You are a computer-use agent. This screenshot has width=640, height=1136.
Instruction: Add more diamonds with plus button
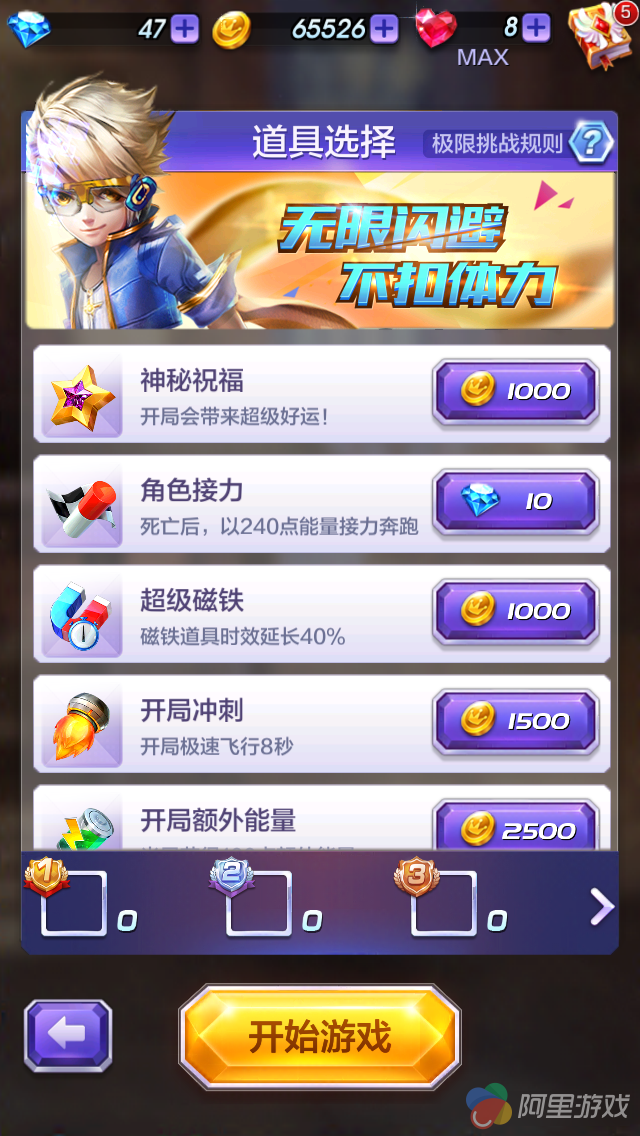(184, 28)
